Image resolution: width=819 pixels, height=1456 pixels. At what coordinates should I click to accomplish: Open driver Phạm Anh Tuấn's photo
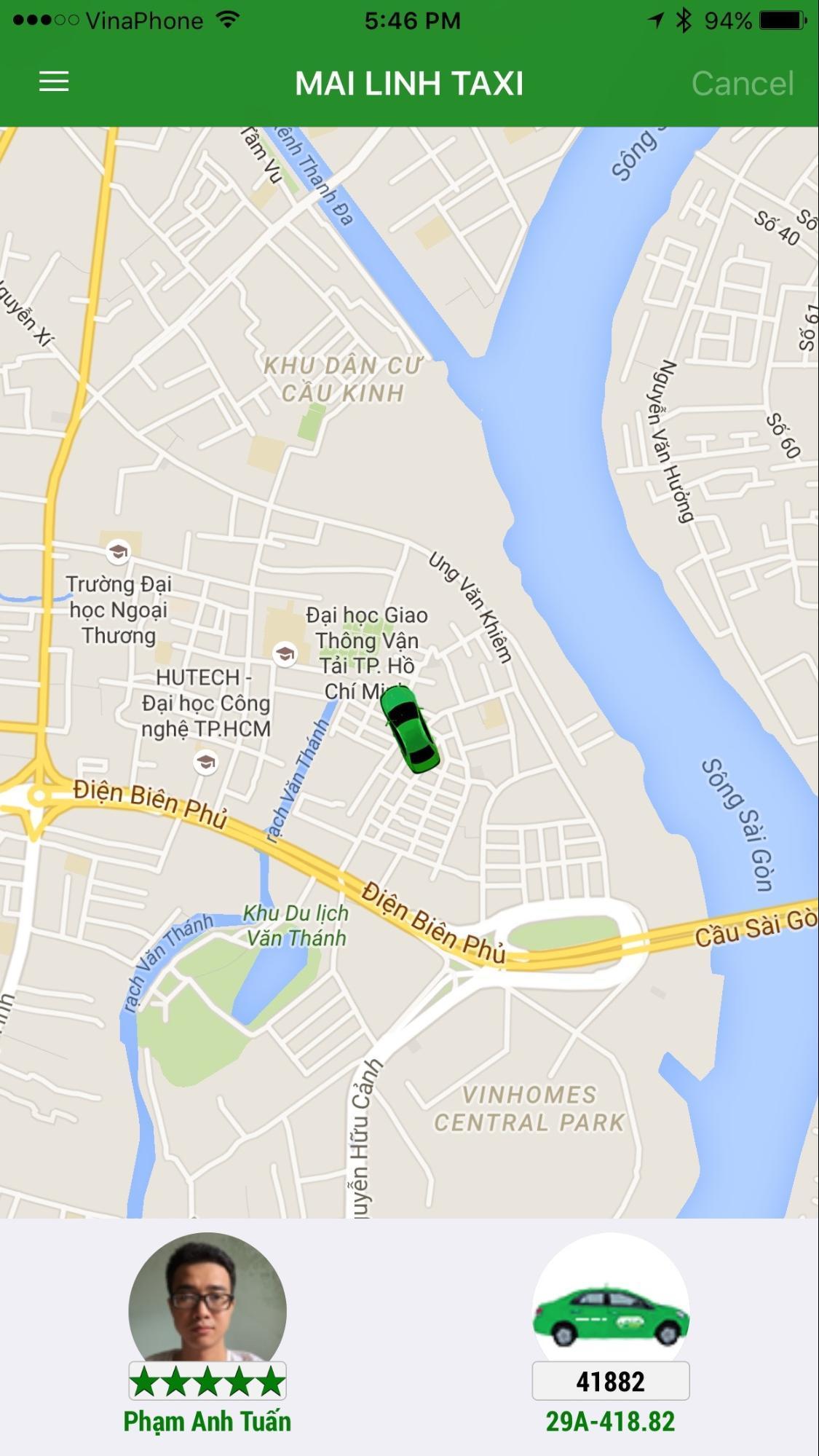pyautogui.click(x=207, y=1301)
